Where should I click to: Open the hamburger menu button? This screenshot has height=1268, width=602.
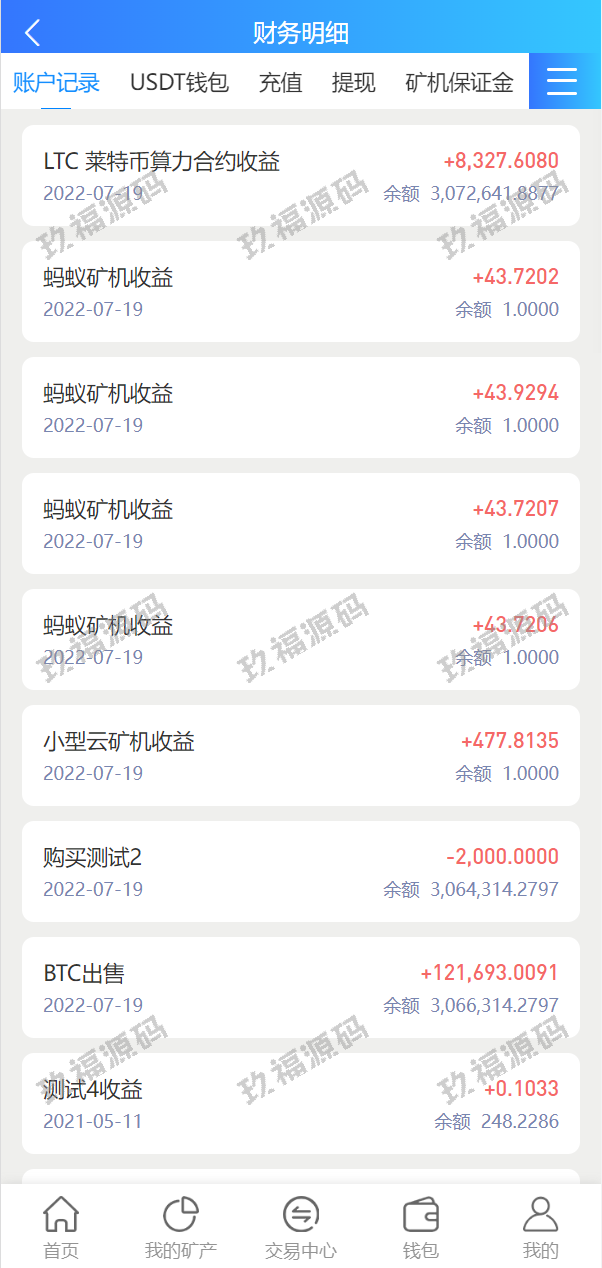(x=562, y=82)
